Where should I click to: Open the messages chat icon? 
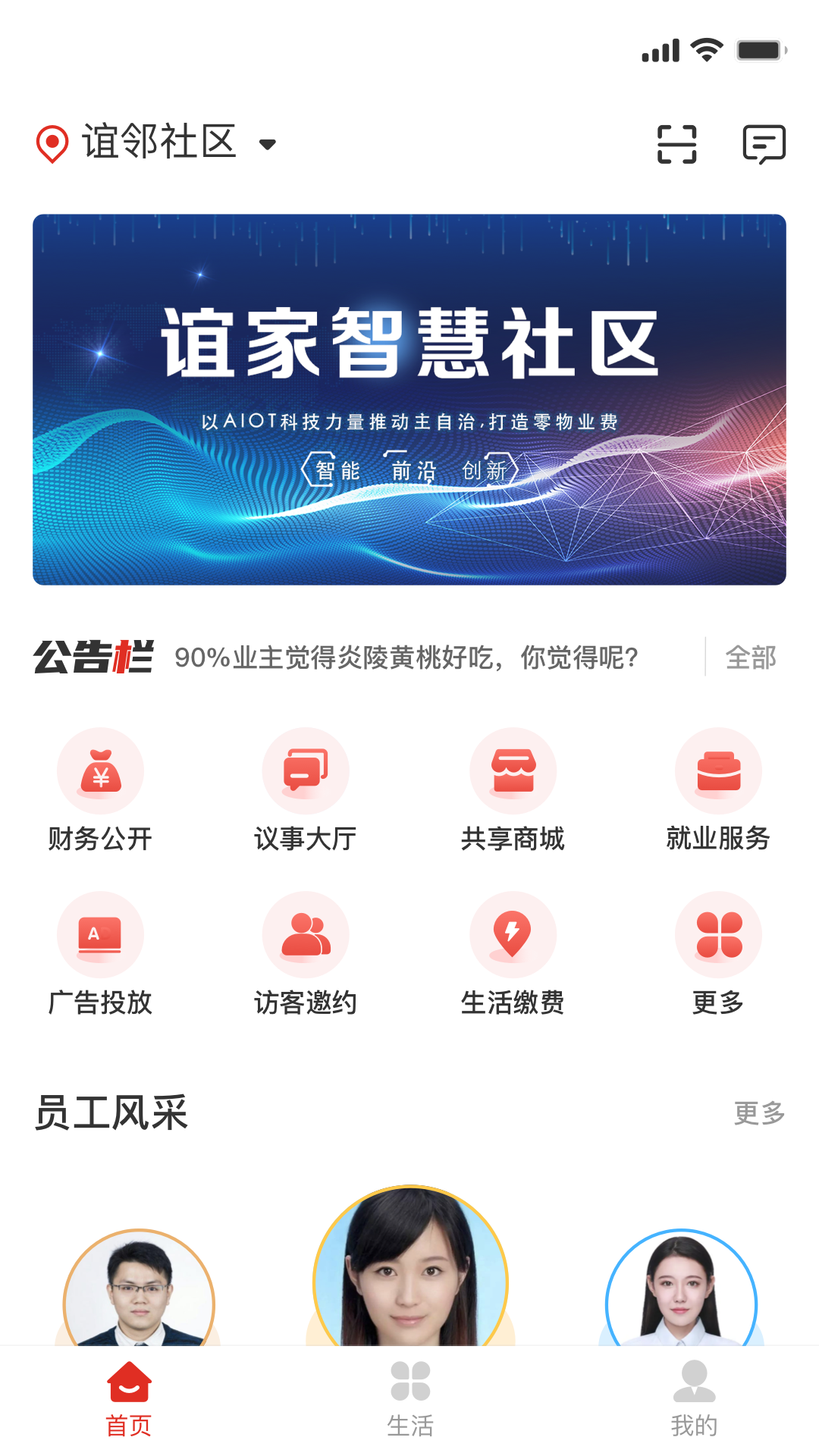pyautogui.click(x=765, y=144)
